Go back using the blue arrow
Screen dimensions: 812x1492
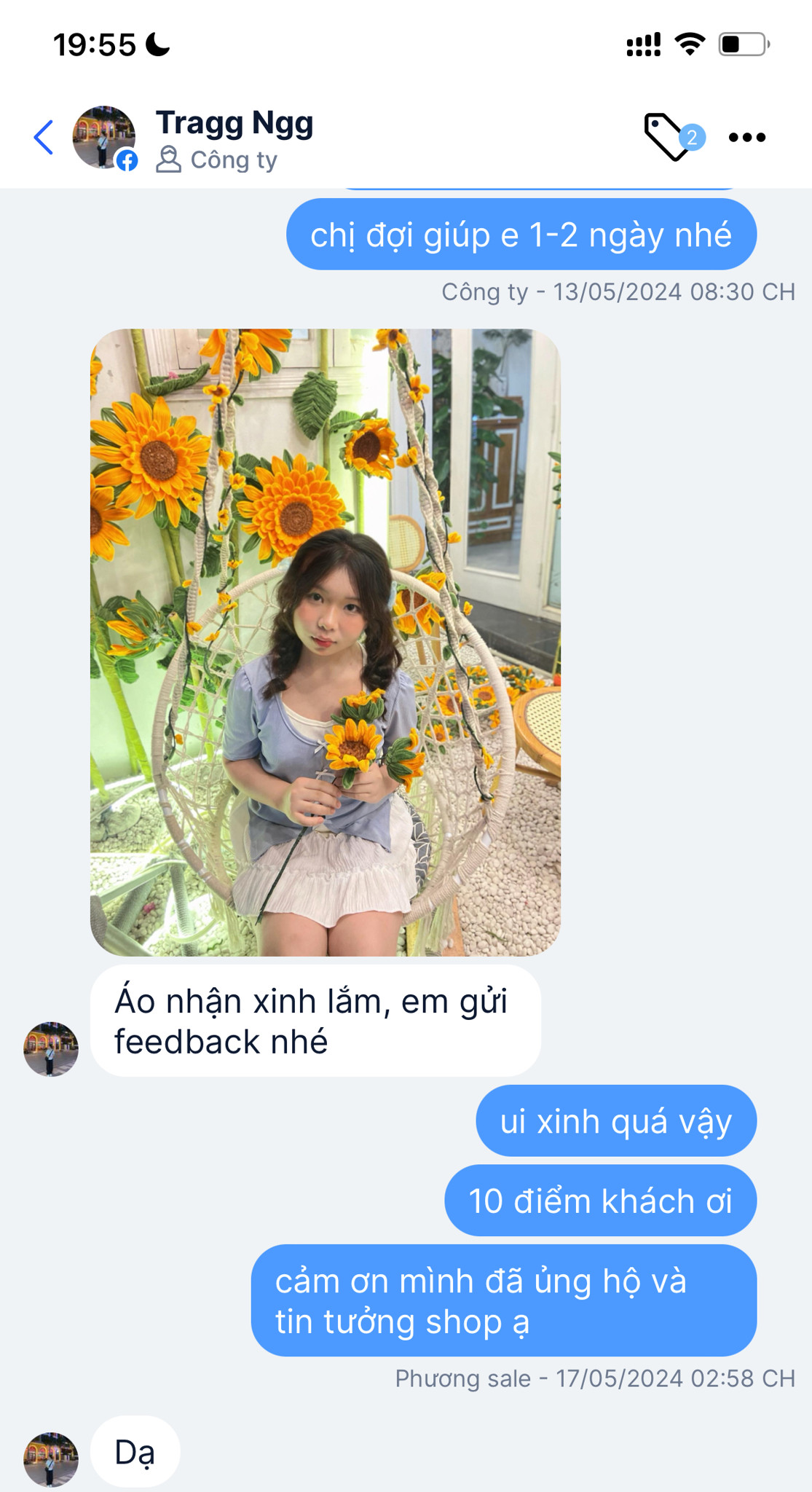click(44, 137)
